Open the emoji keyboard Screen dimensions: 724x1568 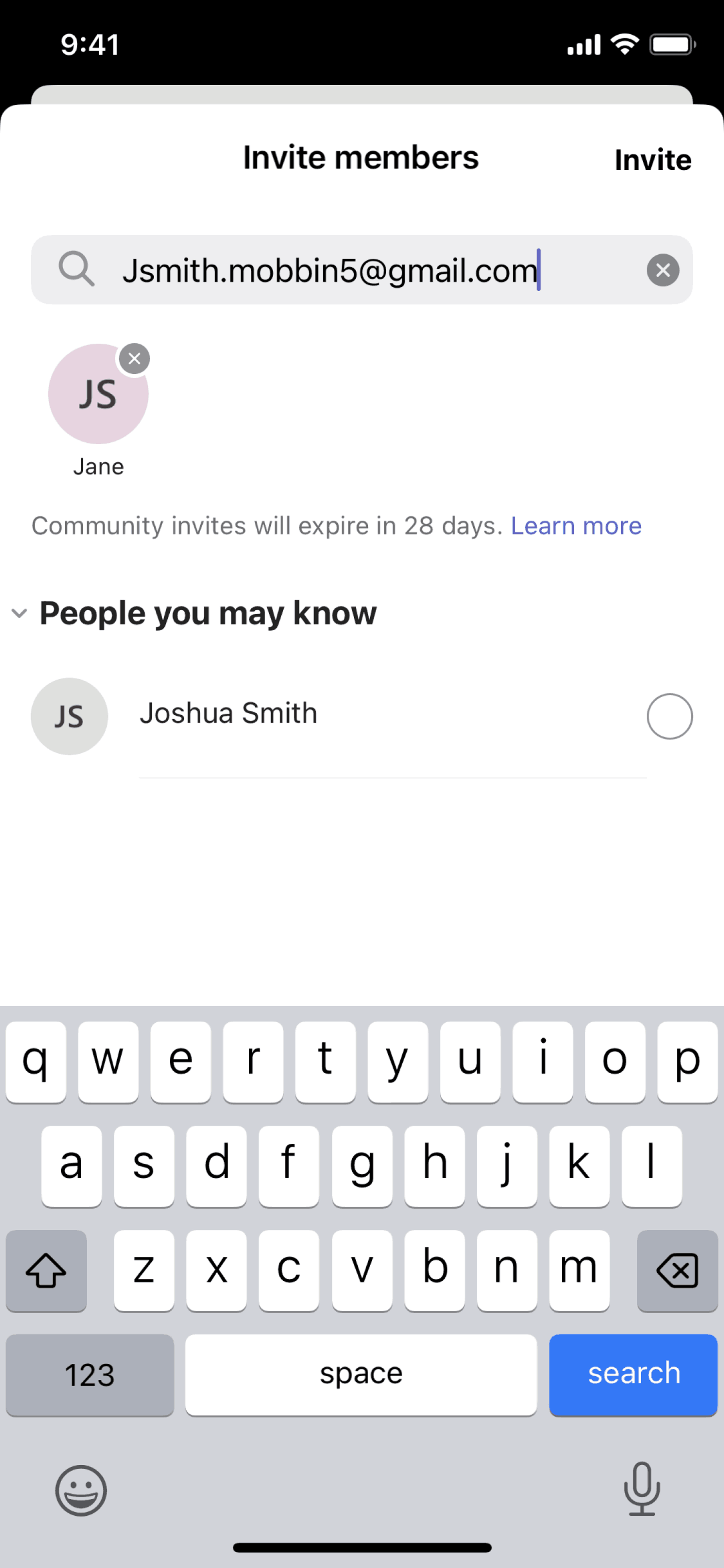[81, 1489]
